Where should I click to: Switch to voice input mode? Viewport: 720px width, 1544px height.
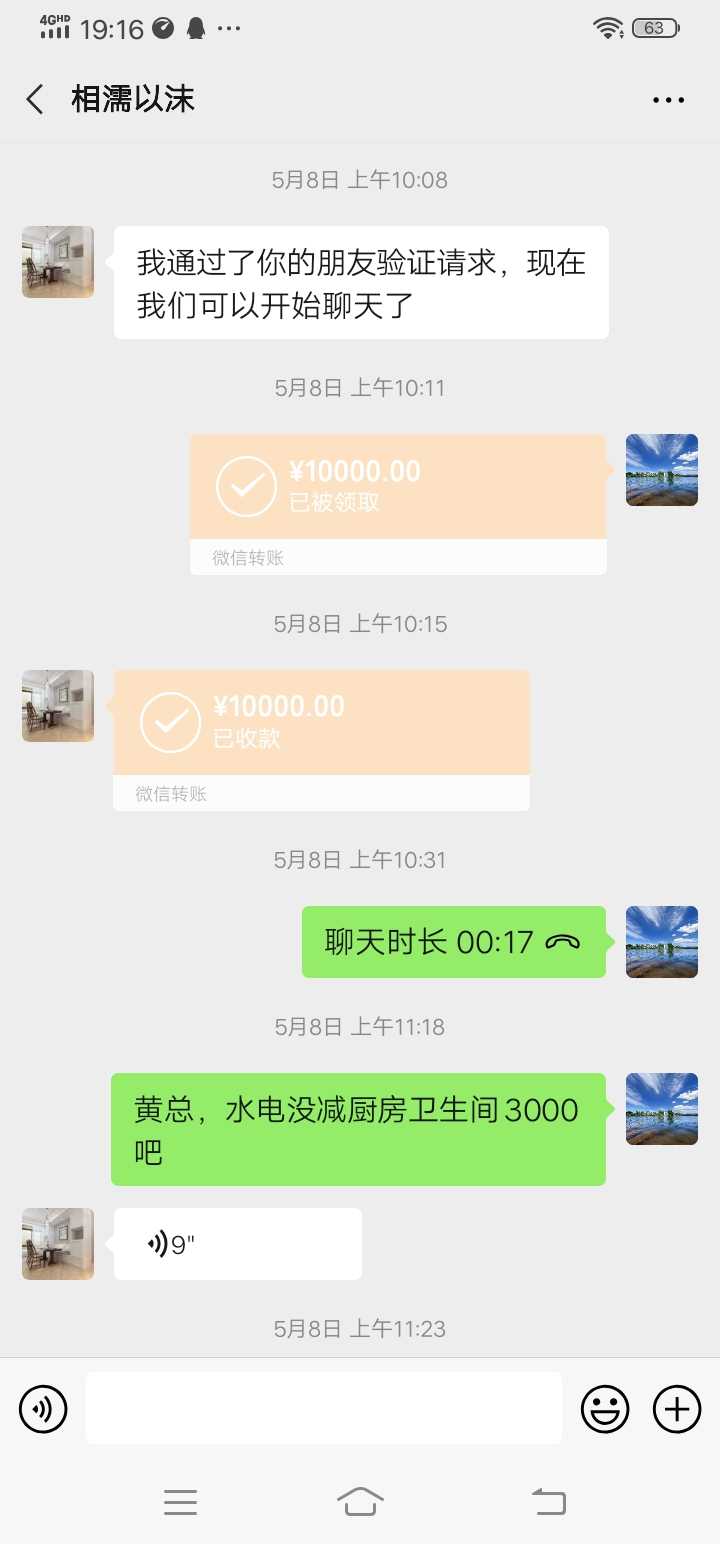(43, 1410)
